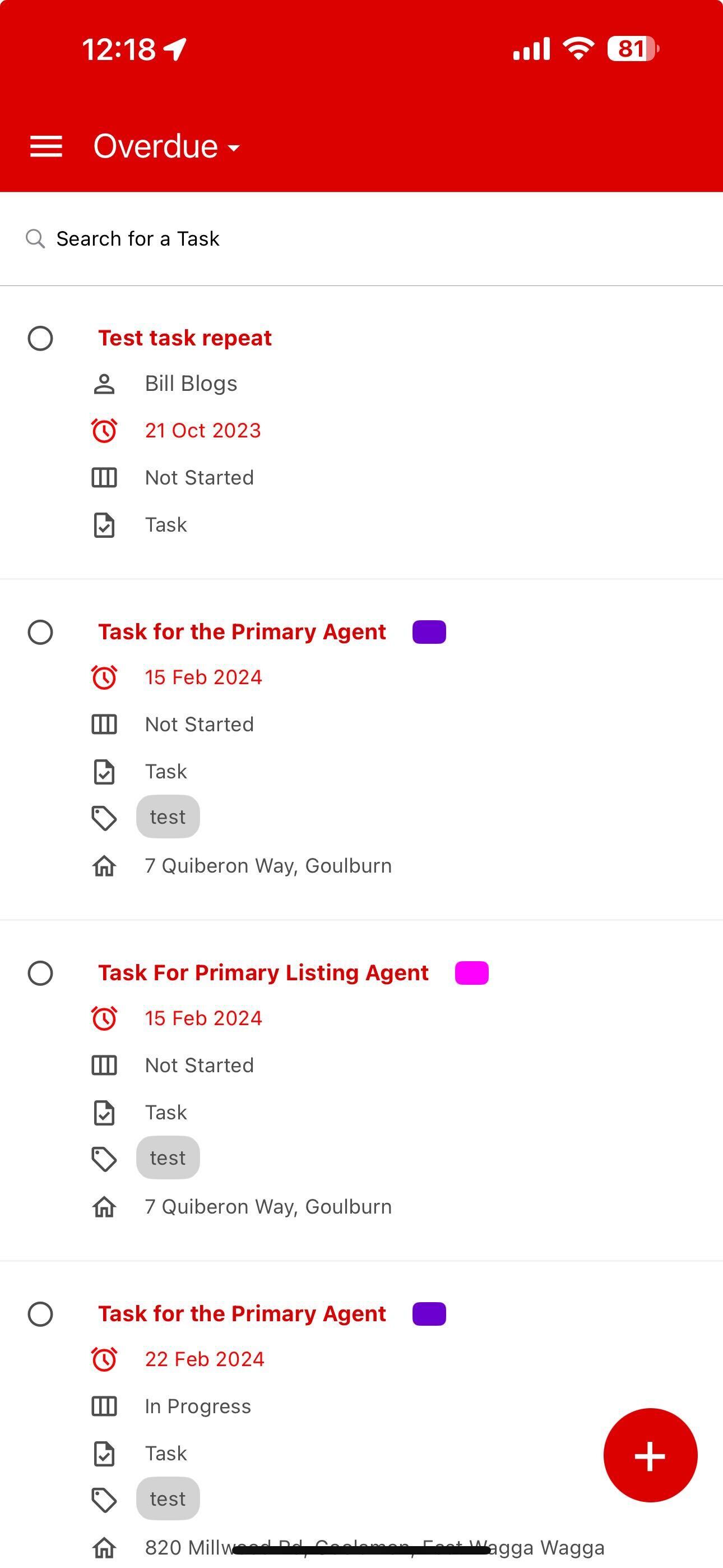Tap the Search for a Task field

361,238
